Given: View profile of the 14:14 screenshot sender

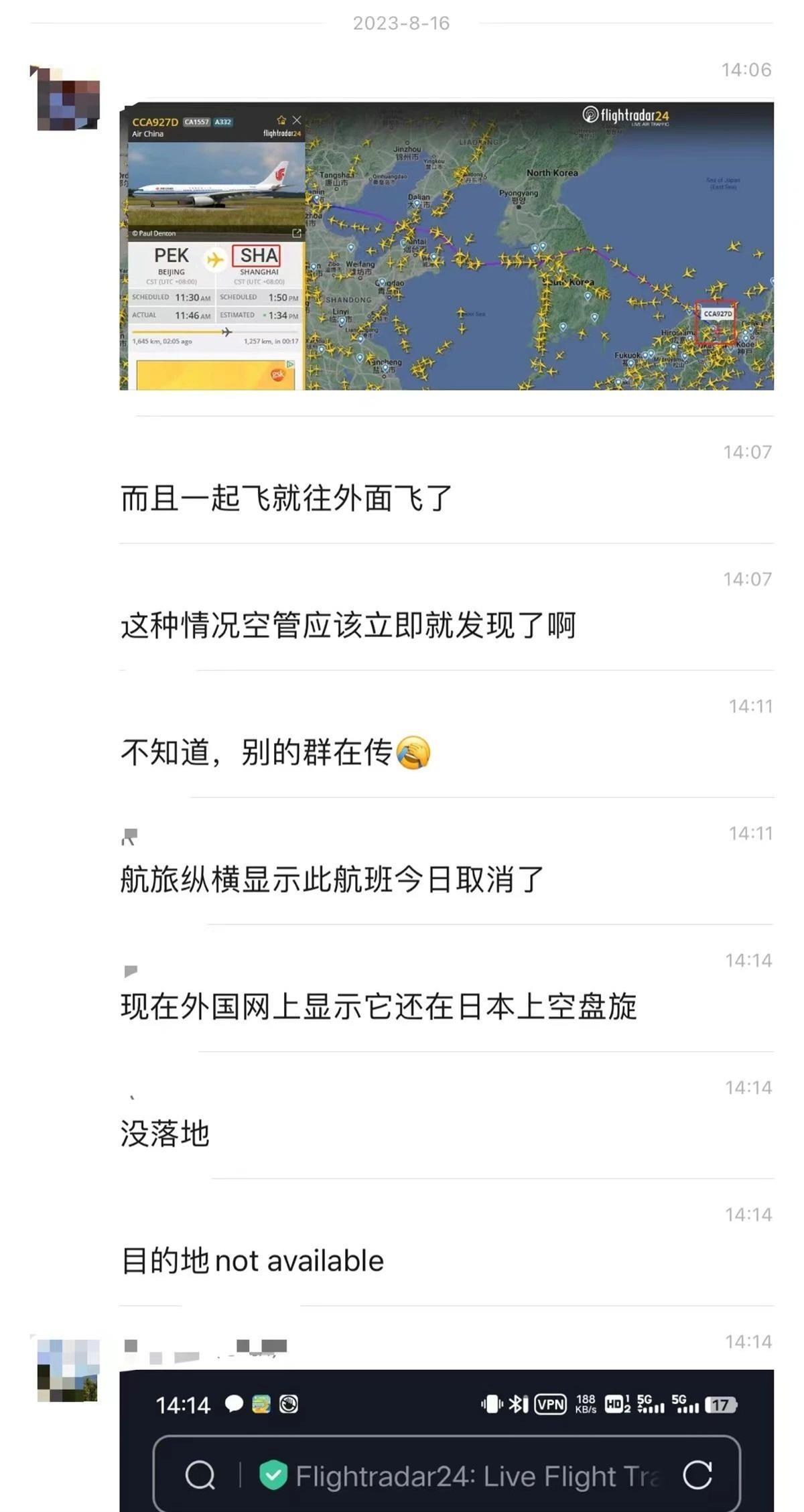Looking at the screenshot, I should coord(68,1369).
